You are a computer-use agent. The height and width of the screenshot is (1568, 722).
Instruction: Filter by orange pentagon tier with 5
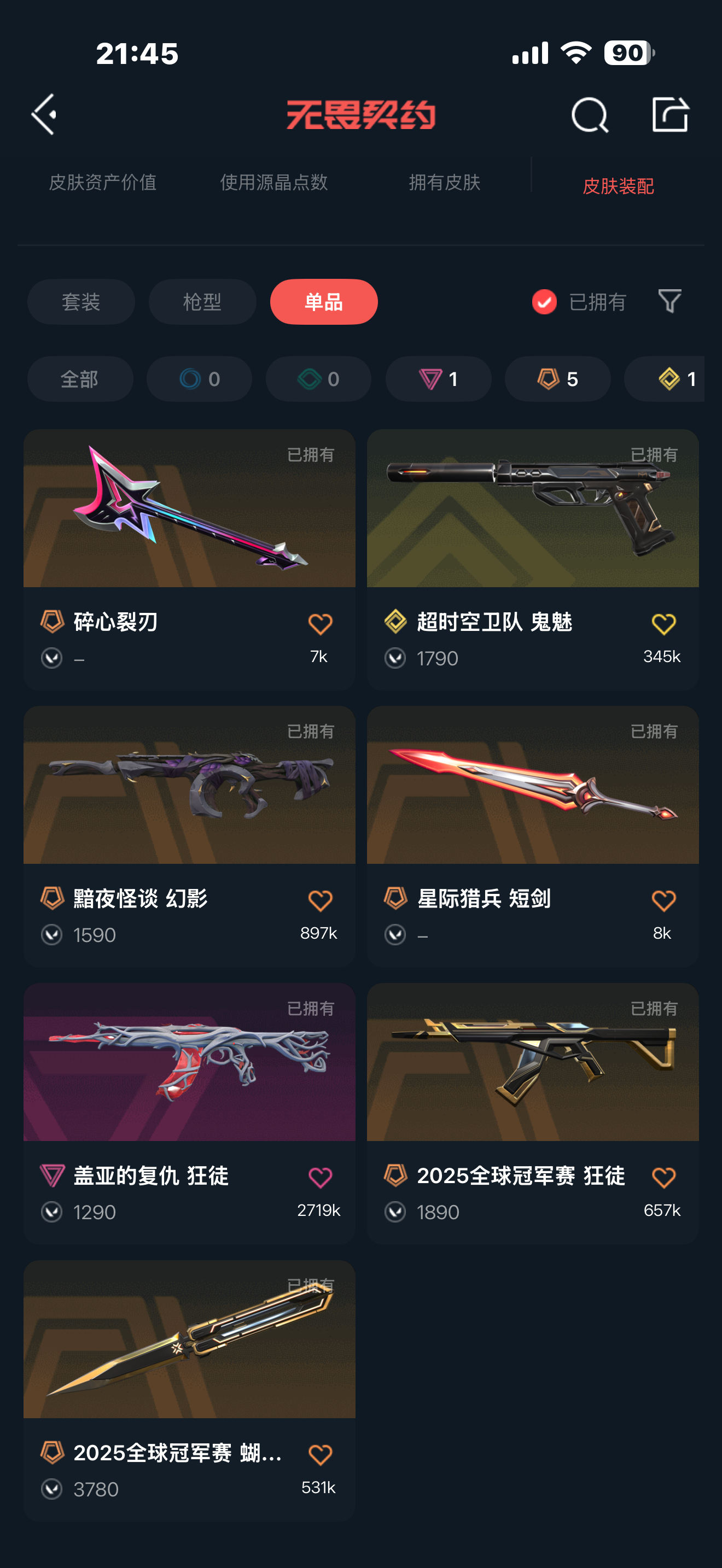pos(557,379)
